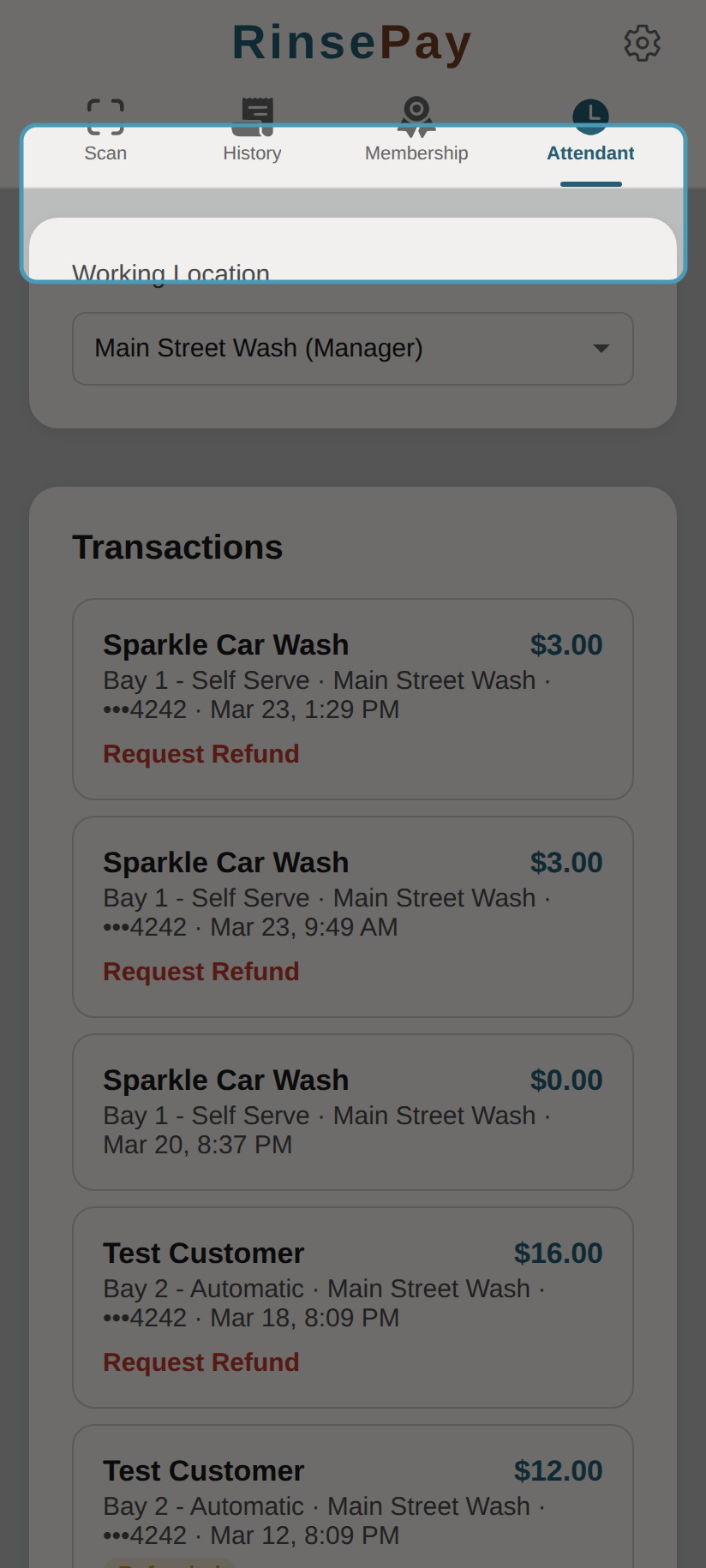Open the settings gear icon

tap(642, 43)
